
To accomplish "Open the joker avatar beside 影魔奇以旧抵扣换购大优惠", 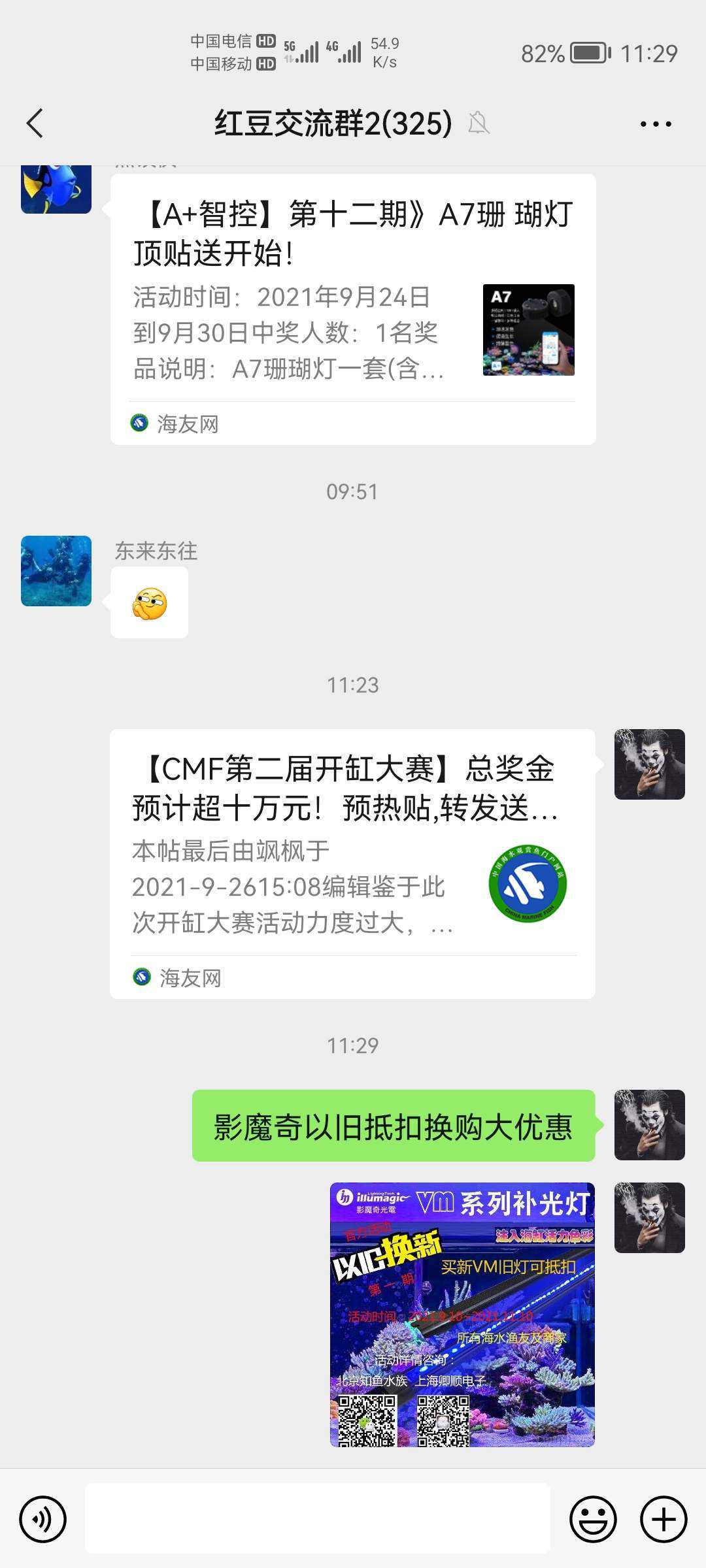I will coord(649,1125).
